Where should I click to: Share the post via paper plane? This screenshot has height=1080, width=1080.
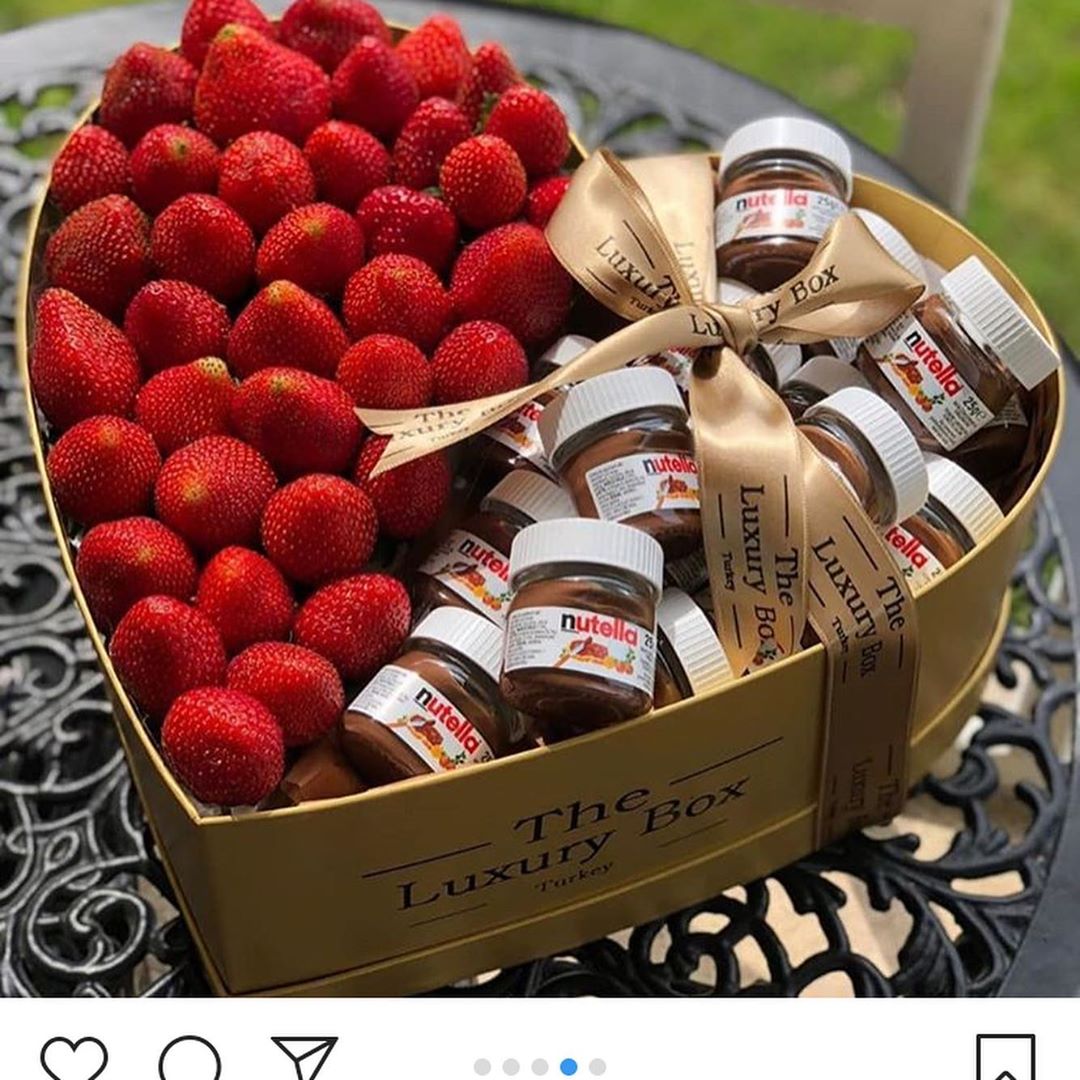click(x=304, y=1060)
